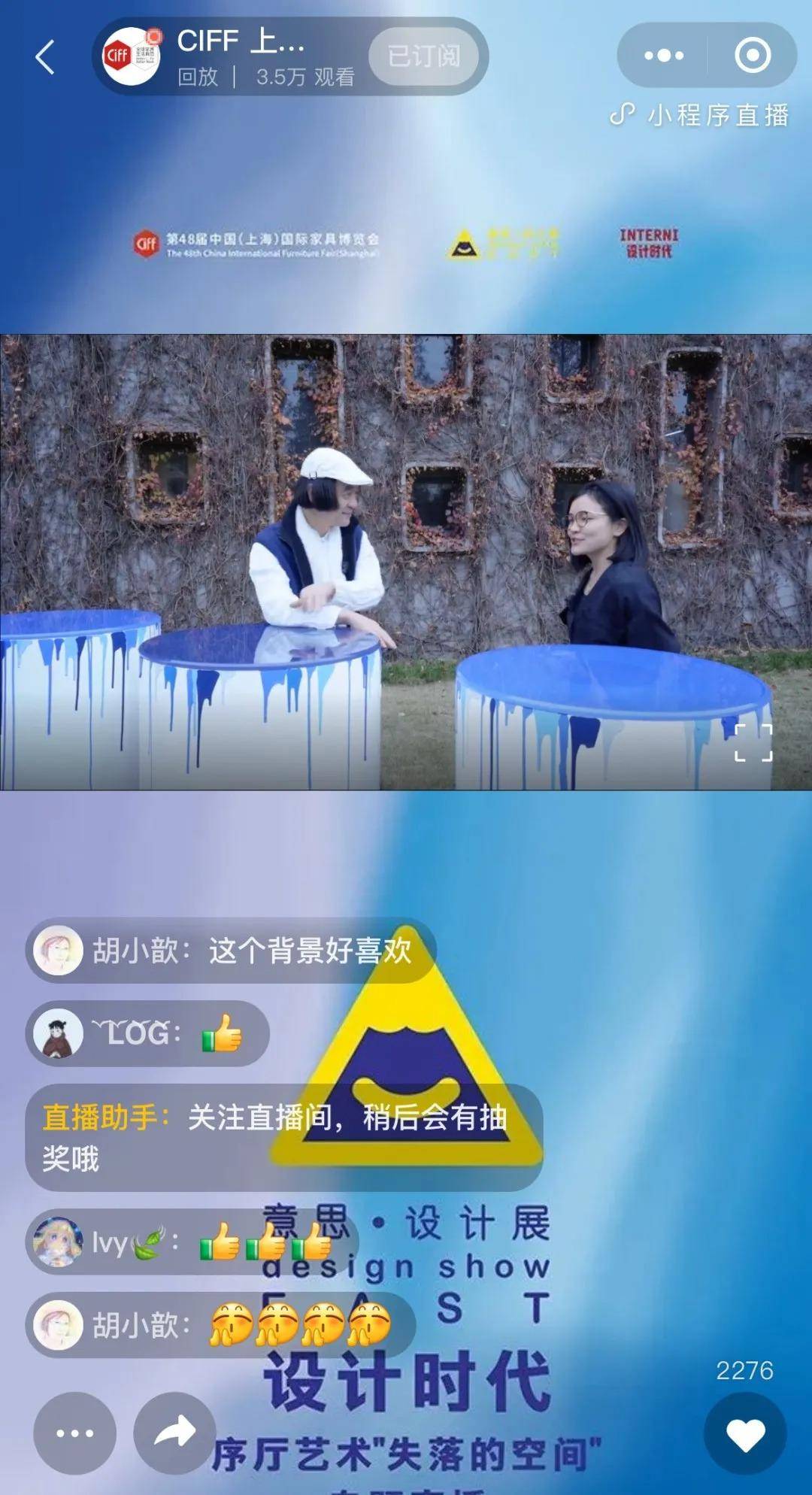
Task: Go back from the live stream
Action: click(x=45, y=57)
